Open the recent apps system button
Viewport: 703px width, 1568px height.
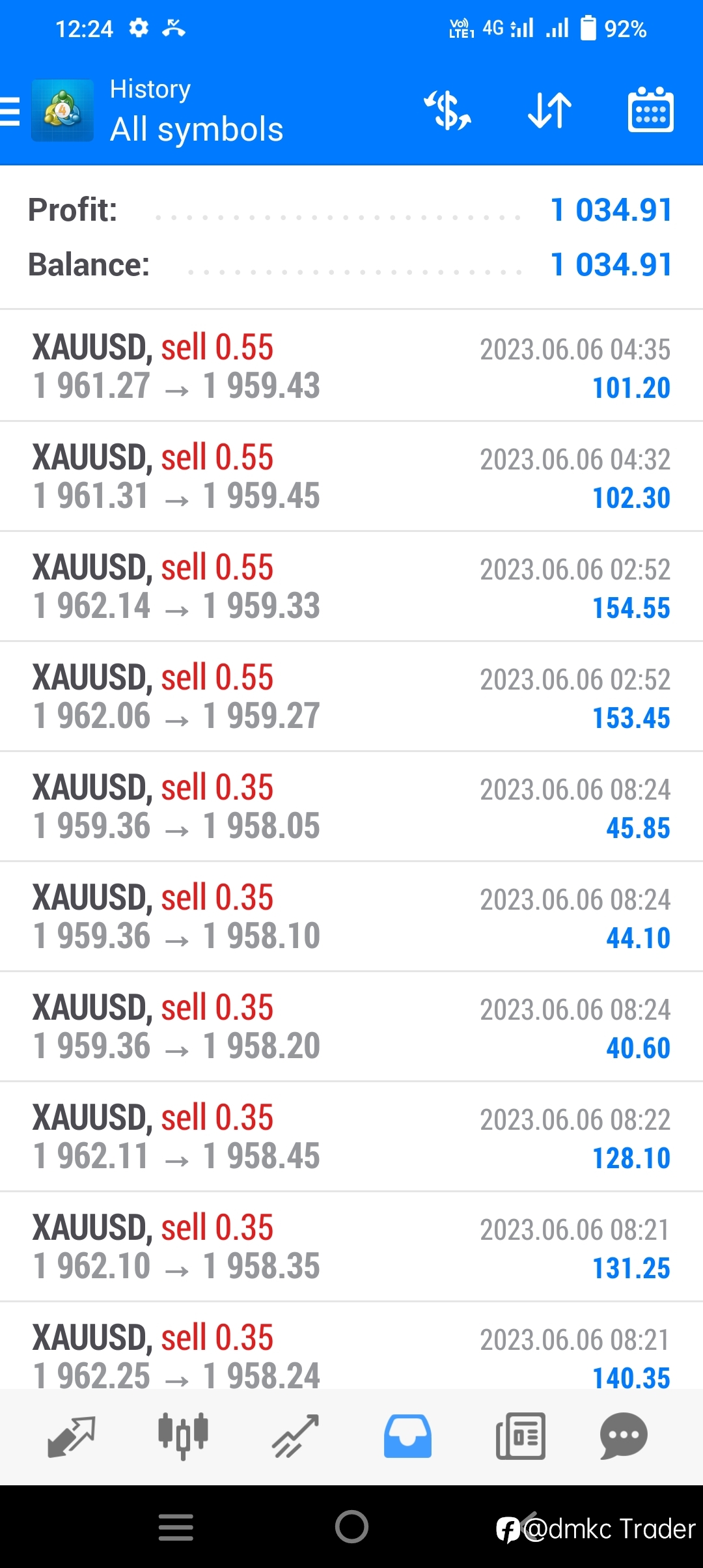click(176, 1527)
